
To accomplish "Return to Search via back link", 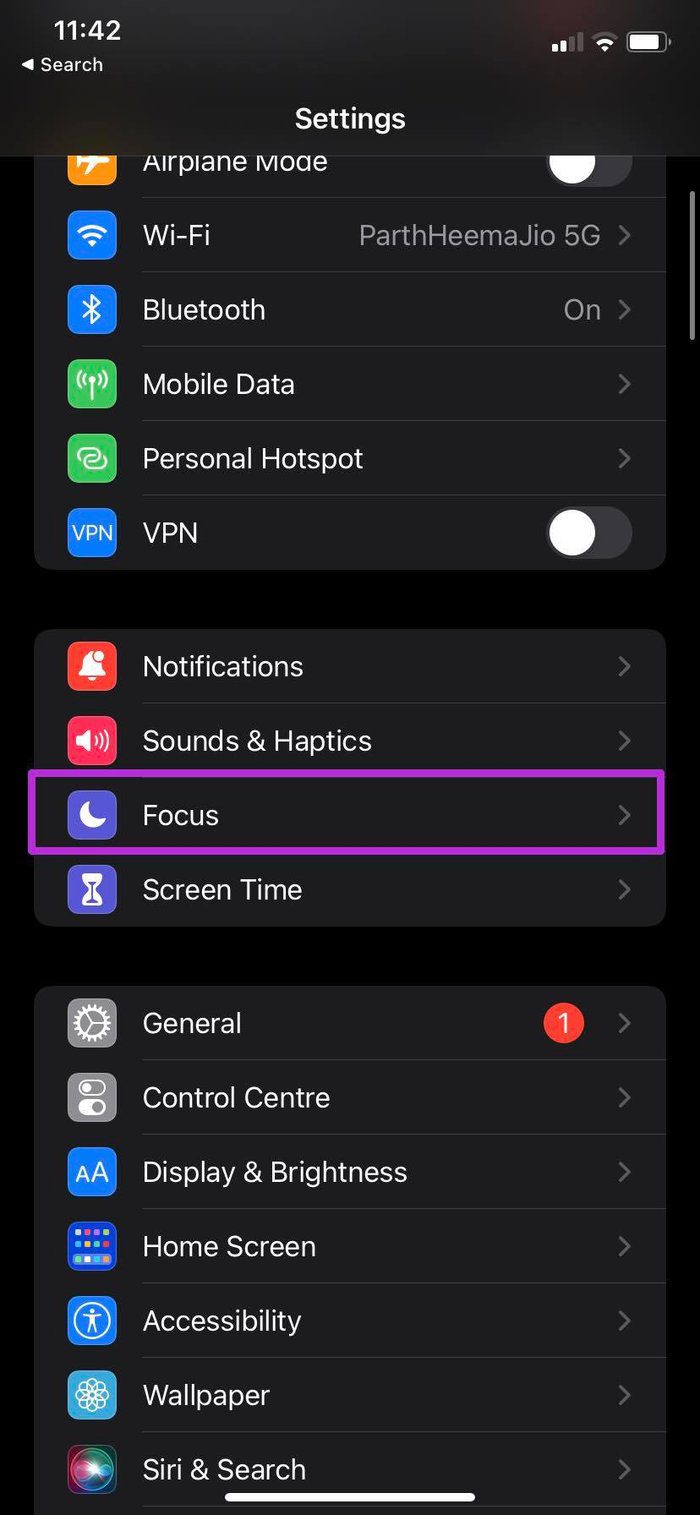I will pyautogui.click(x=62, y=64).
